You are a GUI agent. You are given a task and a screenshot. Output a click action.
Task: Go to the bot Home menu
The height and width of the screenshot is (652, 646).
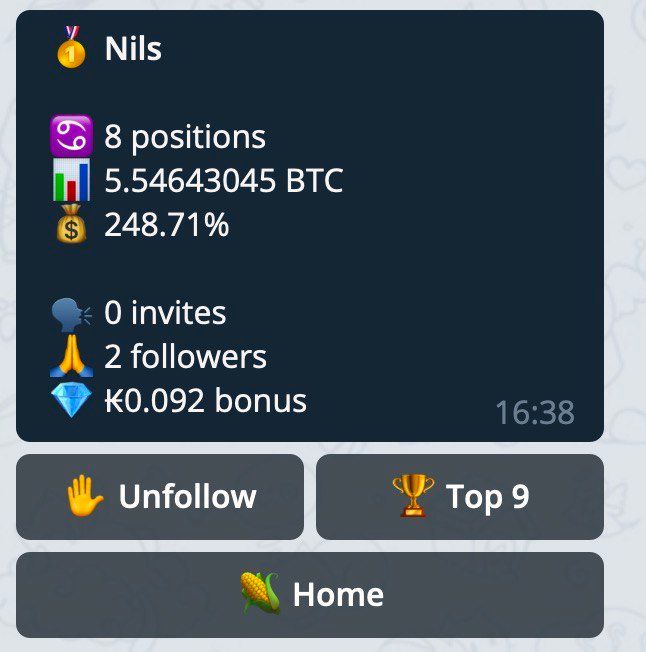pyautogui.click(x=310, y=595)
